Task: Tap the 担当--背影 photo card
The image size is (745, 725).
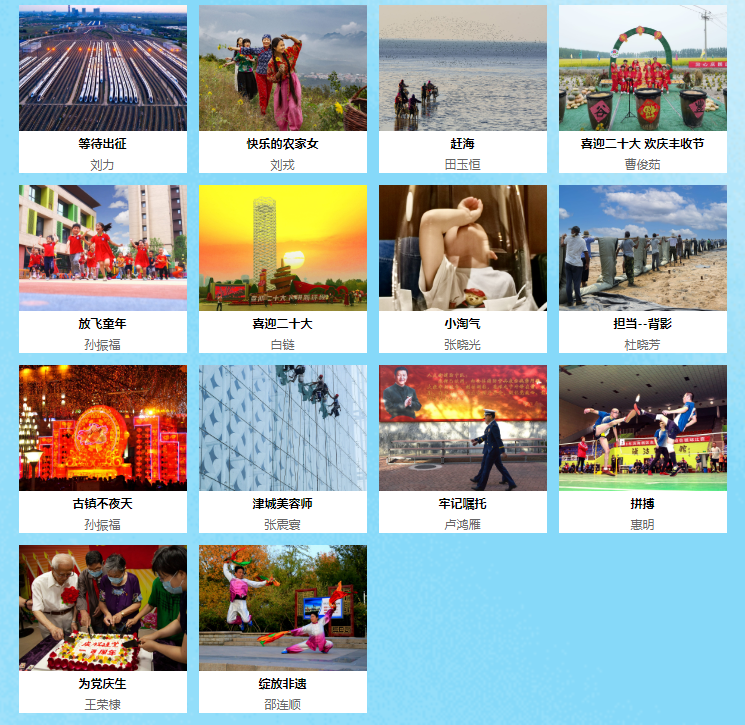Action: click(643, 248)
